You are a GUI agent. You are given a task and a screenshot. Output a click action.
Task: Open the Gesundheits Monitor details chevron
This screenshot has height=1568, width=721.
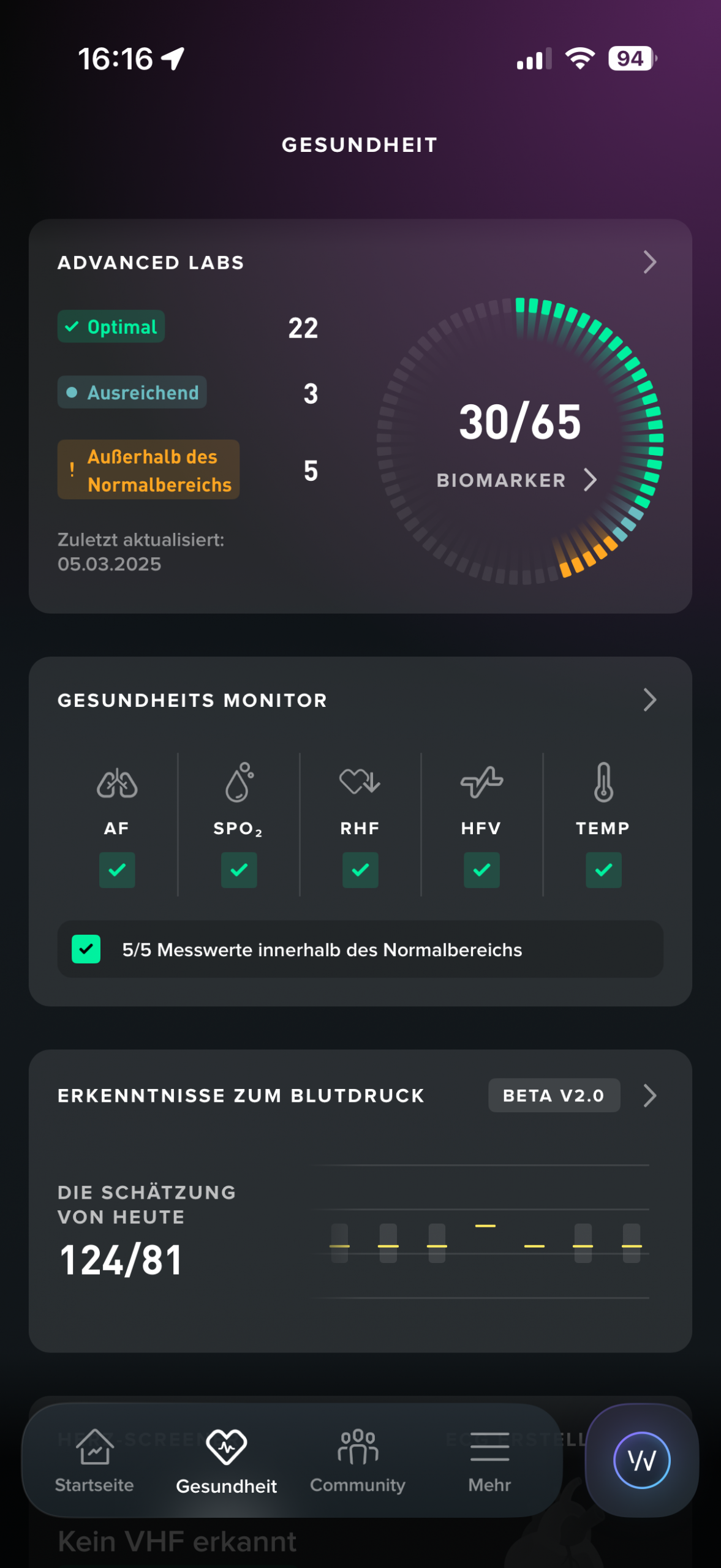(649, 700)
